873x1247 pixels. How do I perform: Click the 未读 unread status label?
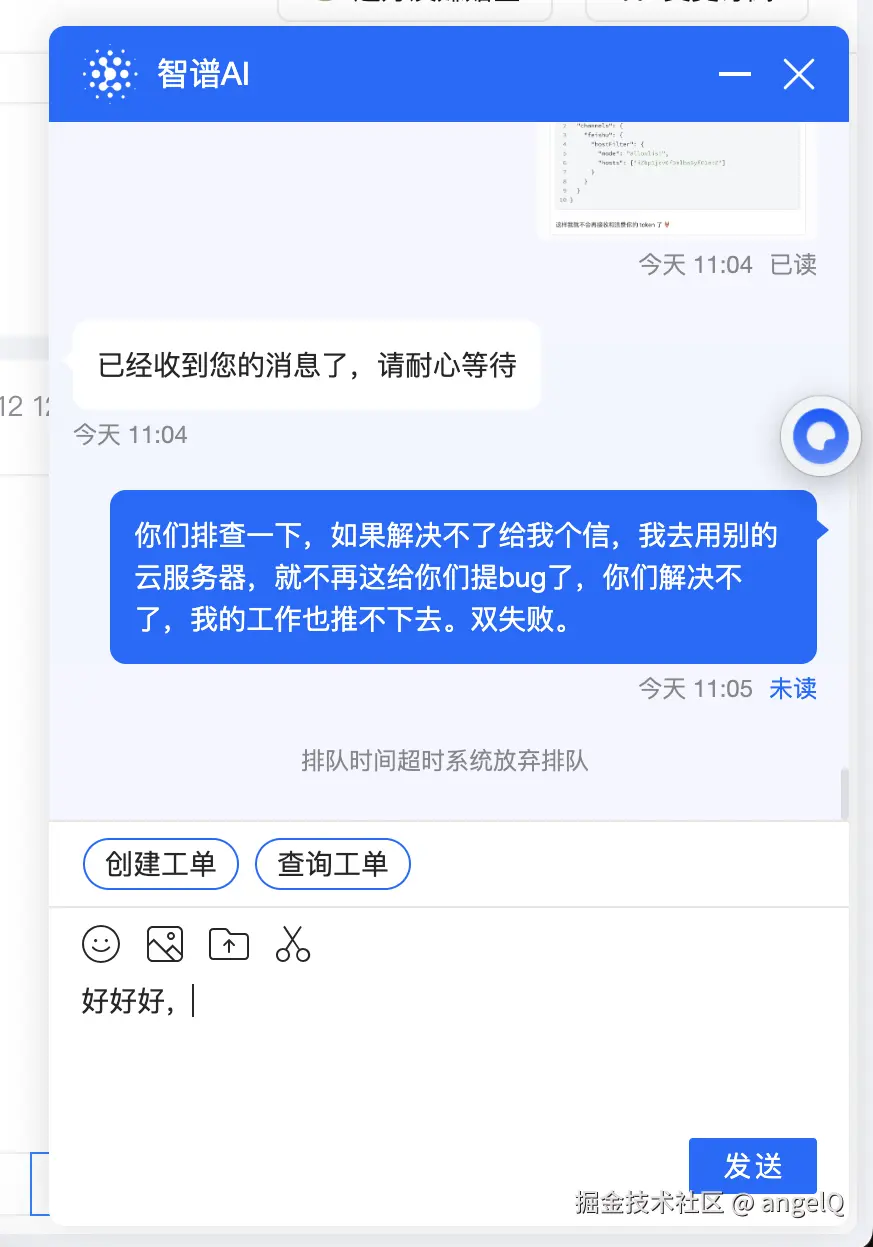coord(793,688)
